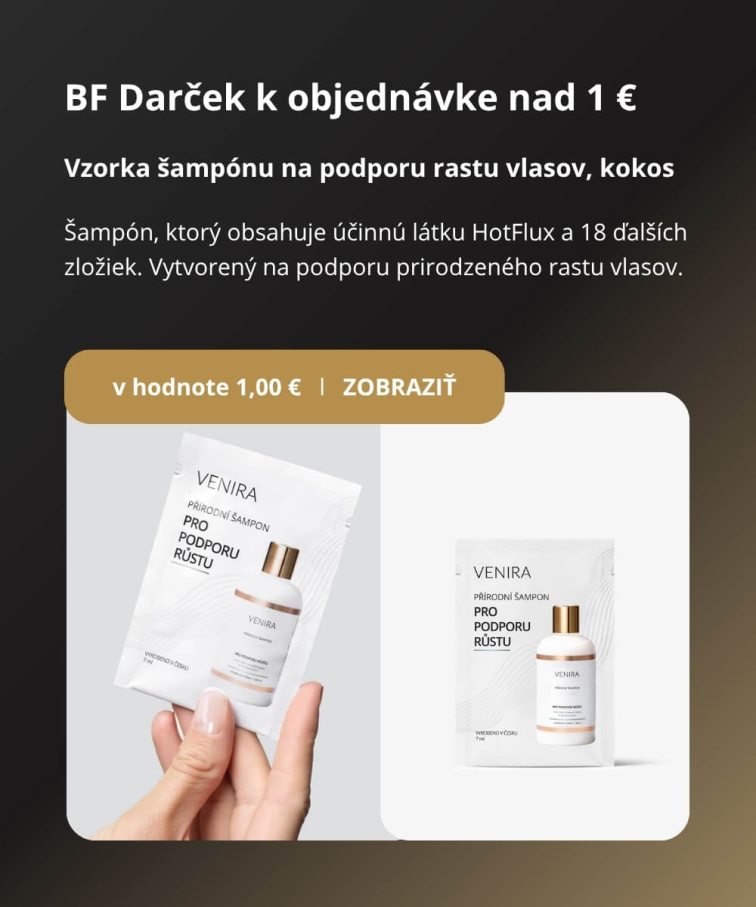Tap ZOBRAZIŤ to view the shampoo sample gift
The height and width of the screenshot is (907, 756).
click(x=399, y=387)
